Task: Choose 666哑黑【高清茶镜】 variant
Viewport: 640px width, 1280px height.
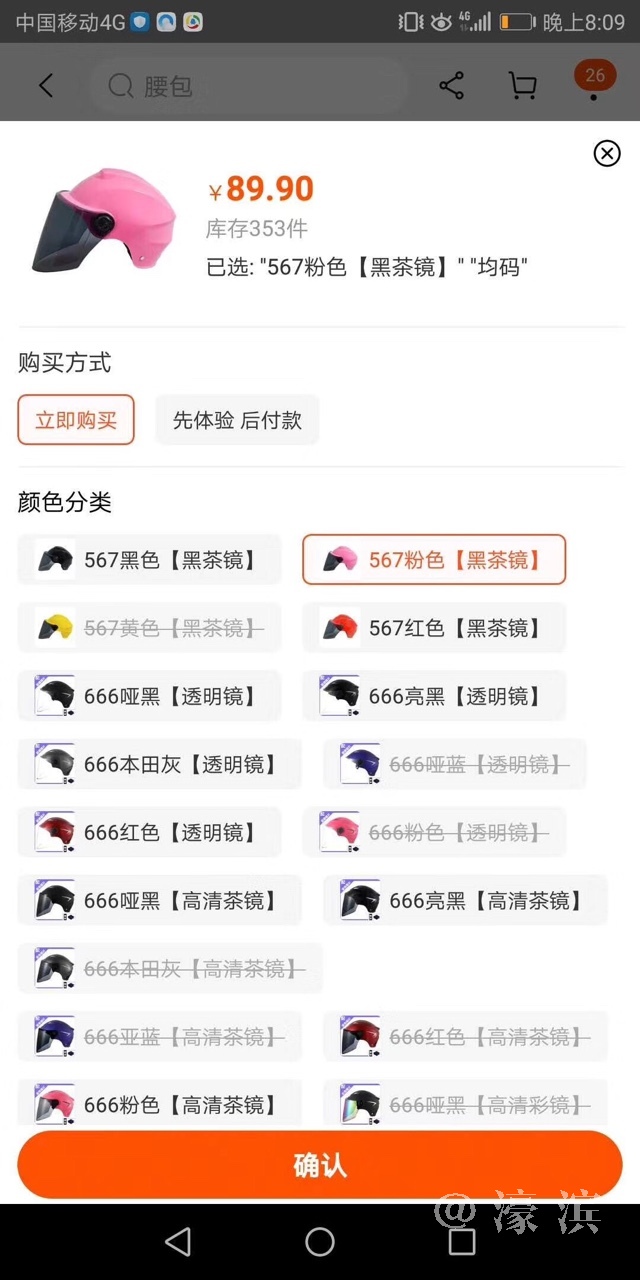Action: tap(160, 900)
